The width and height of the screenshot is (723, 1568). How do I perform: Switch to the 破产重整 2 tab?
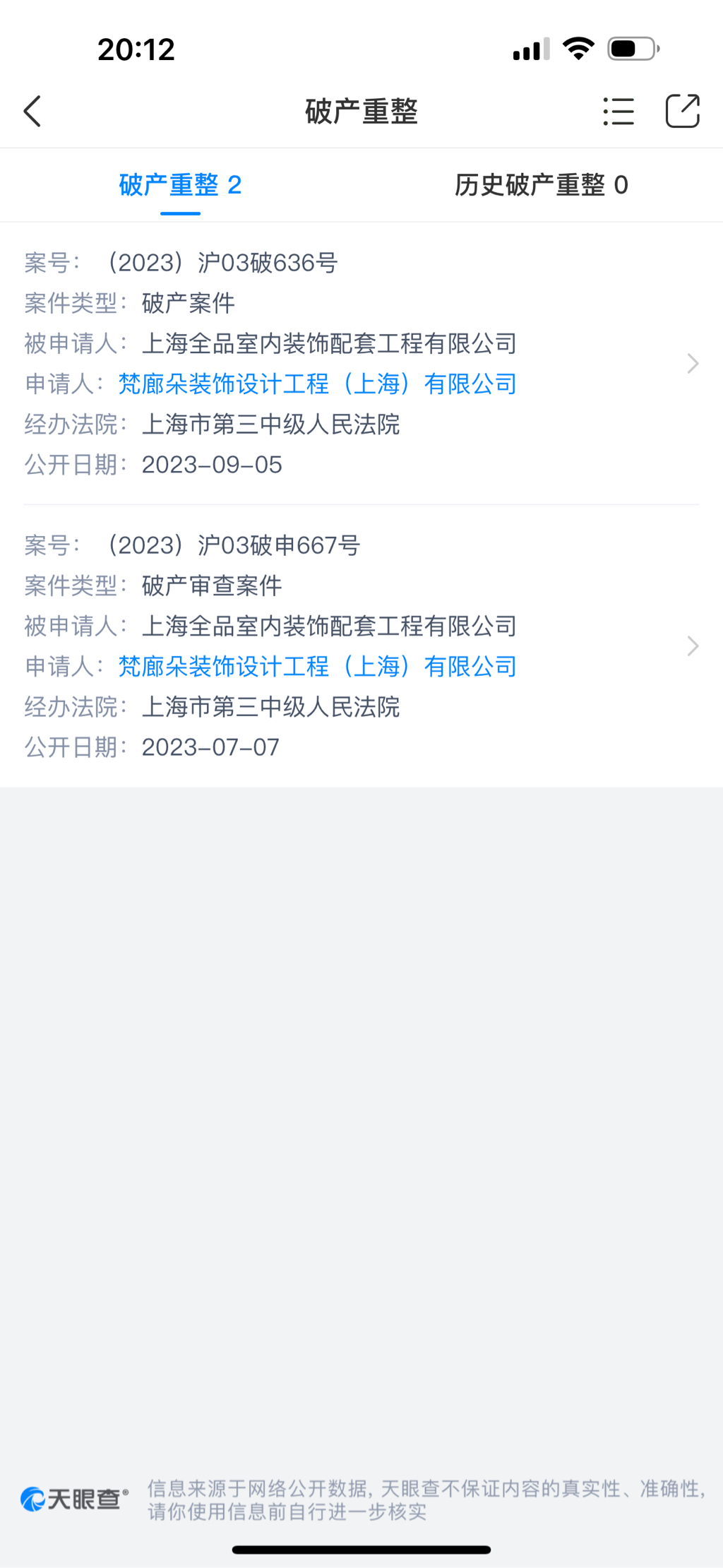(180, 185)
